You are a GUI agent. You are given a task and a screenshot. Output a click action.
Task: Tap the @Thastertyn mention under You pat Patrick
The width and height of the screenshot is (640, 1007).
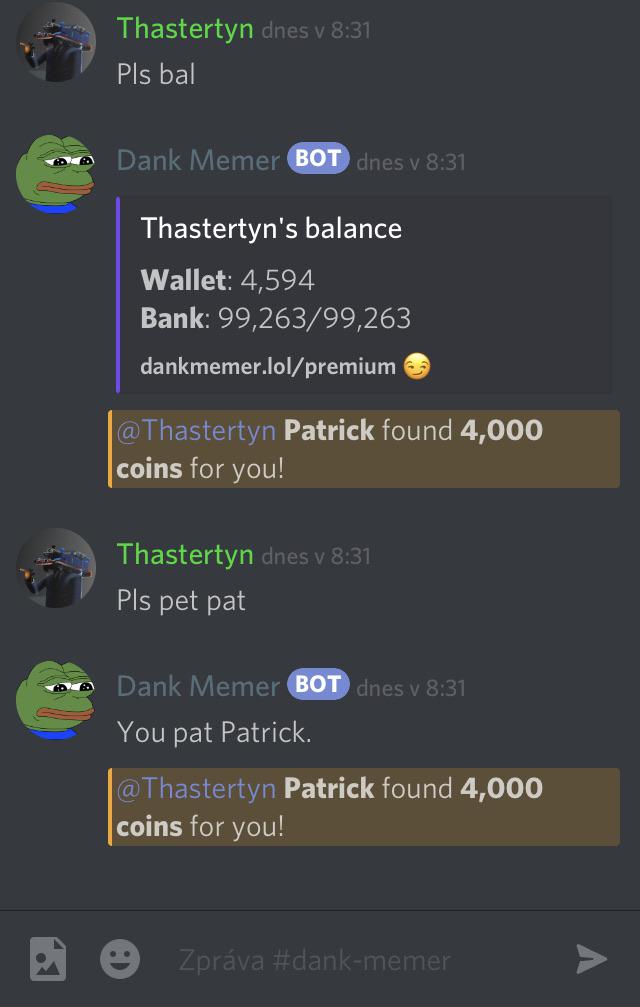(x=196, y=789)
